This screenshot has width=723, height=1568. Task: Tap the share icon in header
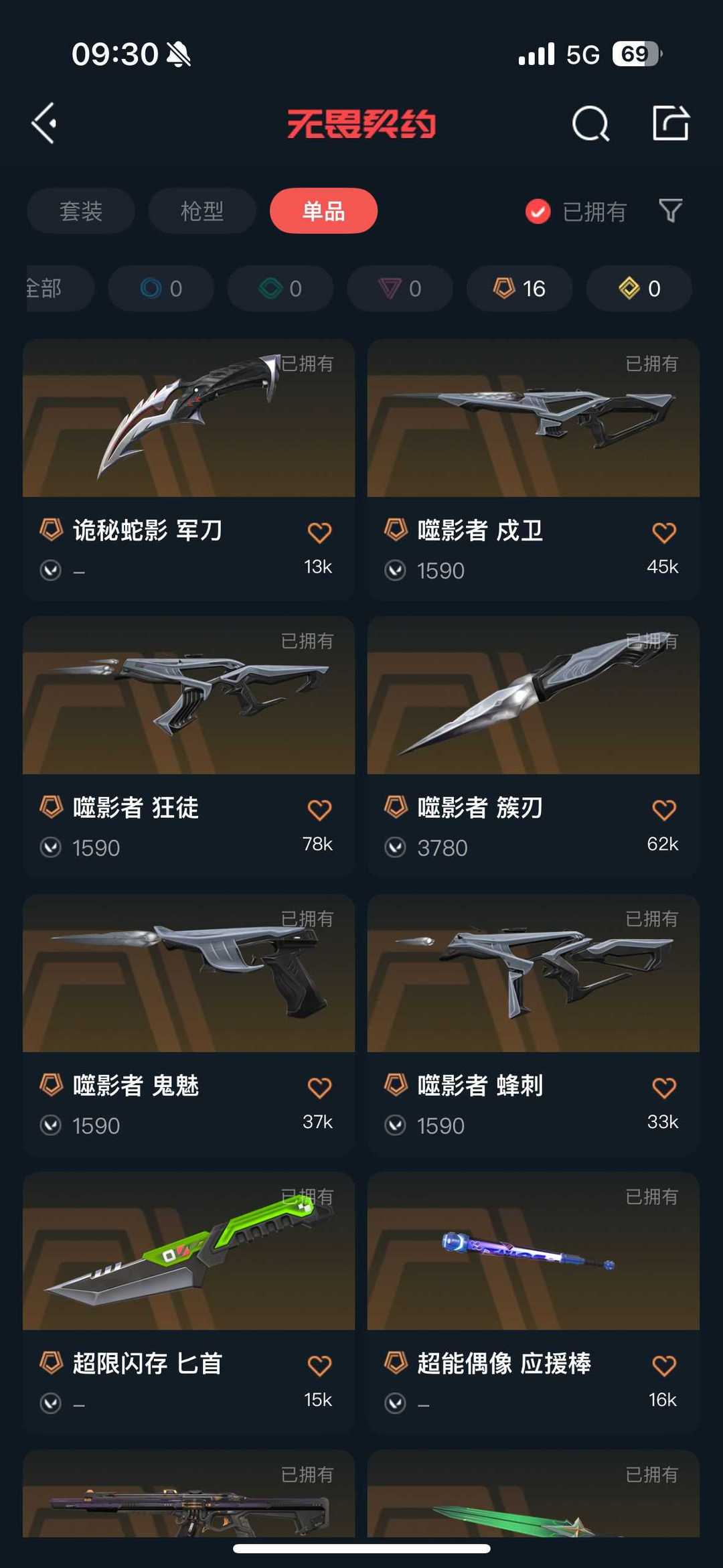pos(670,123)
